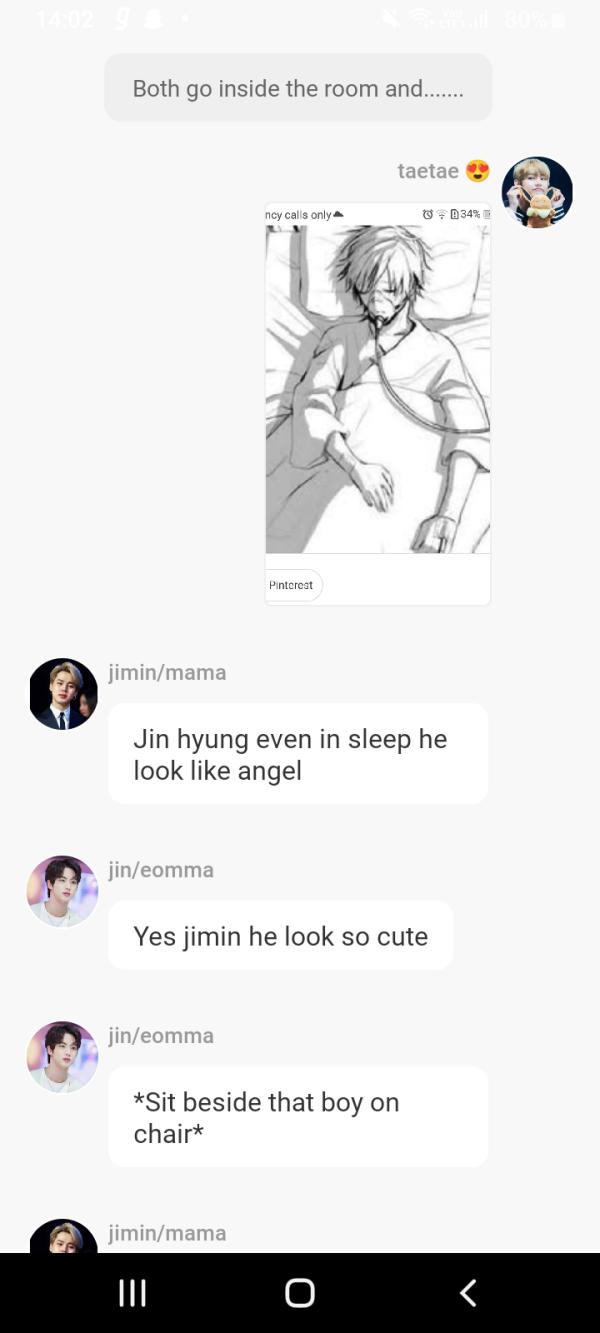600x1333 pixels.
Task: Tap jin/eomma's avatar beside "look so cute"
Action: tap(63, 891)
